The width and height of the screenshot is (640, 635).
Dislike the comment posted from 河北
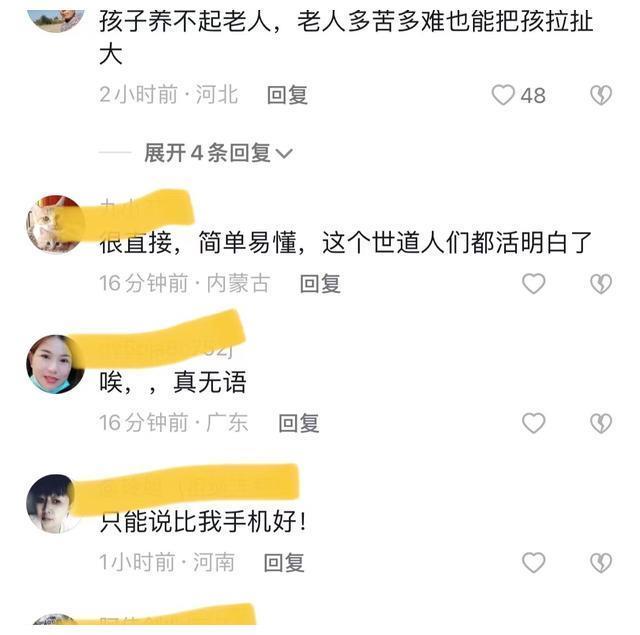pyautogui.click(x=600, y=95)
